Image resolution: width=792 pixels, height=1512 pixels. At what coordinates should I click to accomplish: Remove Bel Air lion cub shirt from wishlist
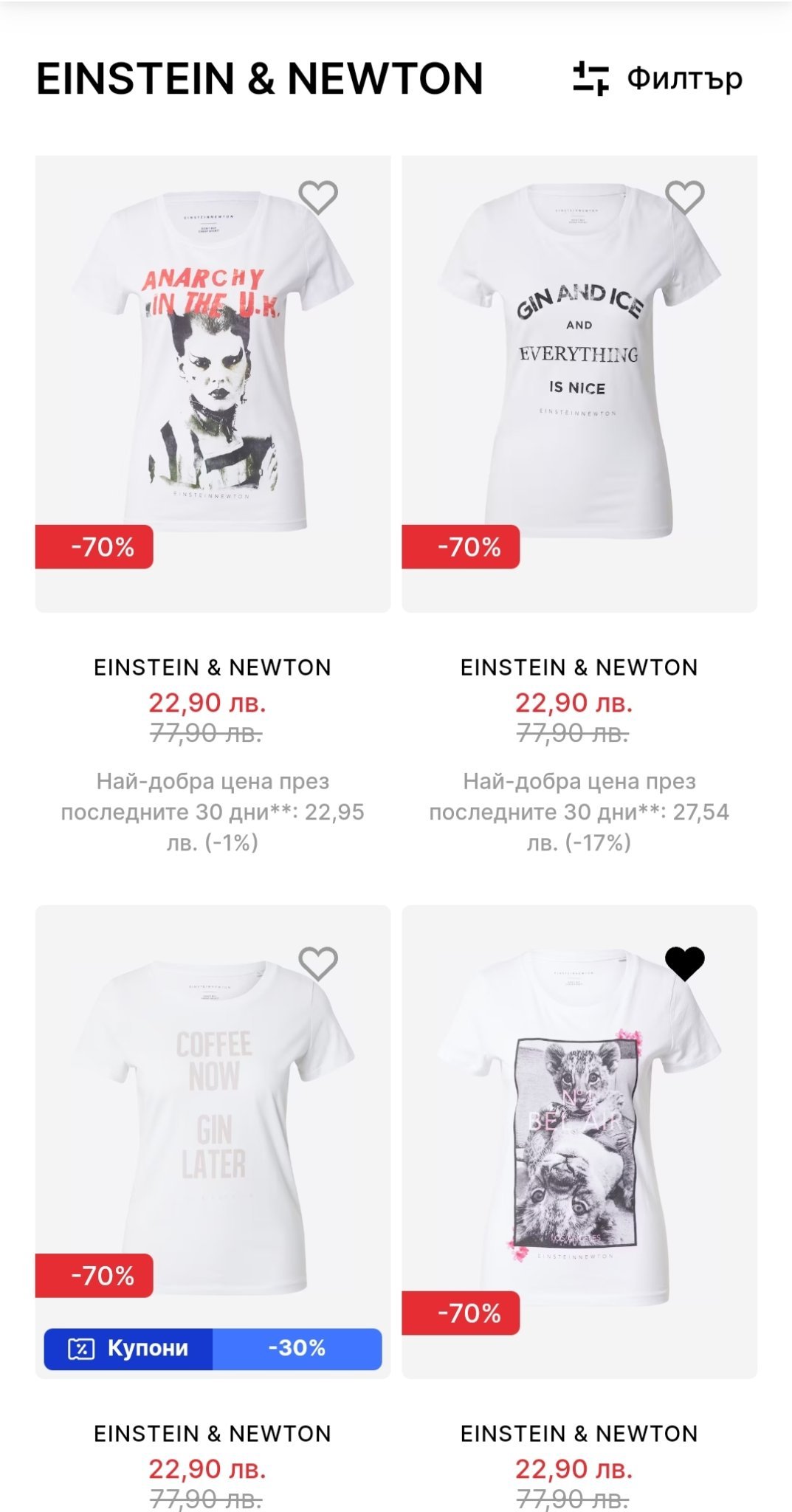pos(684,963)
